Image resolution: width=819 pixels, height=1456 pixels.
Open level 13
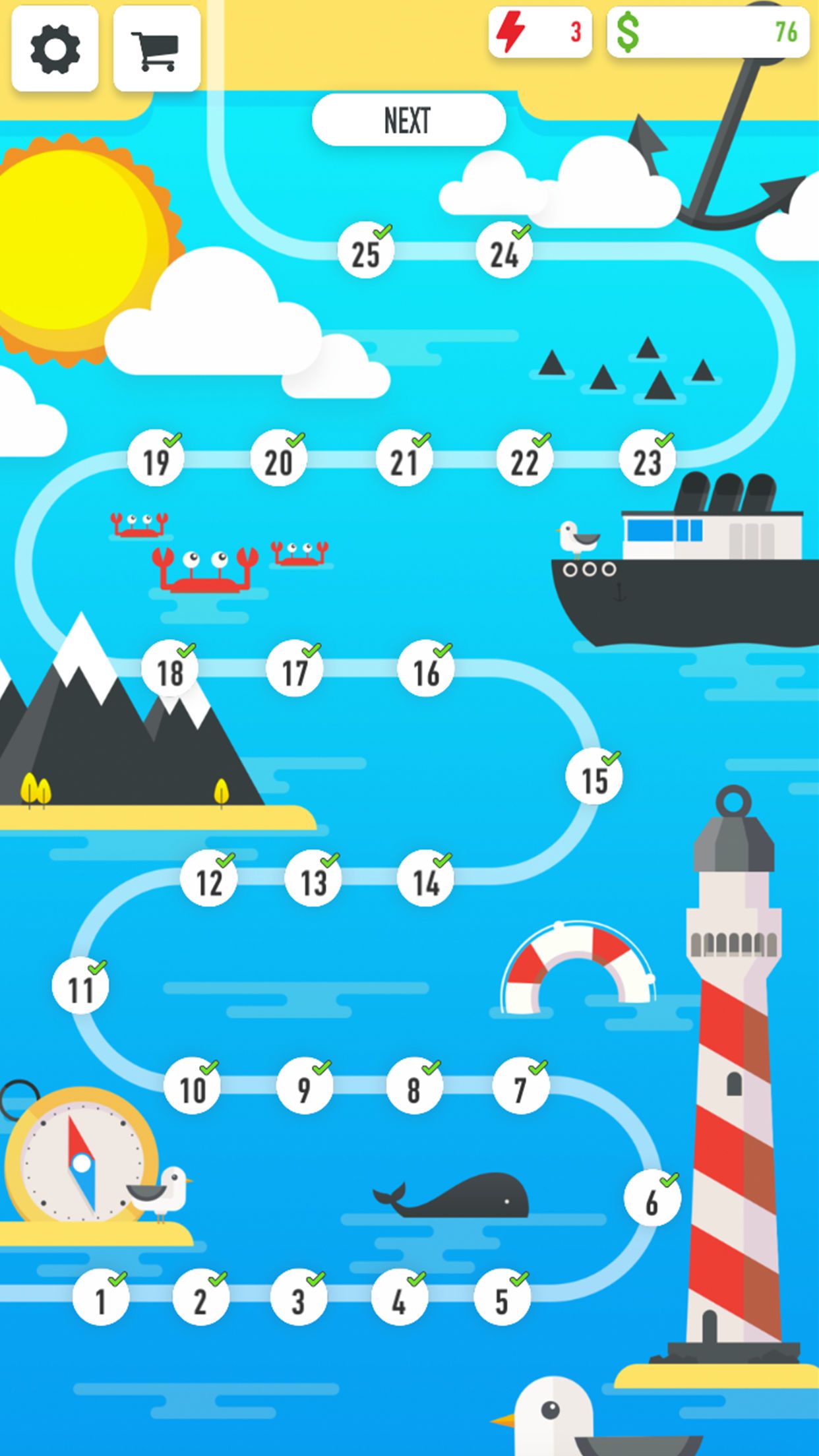click(313, 880)
